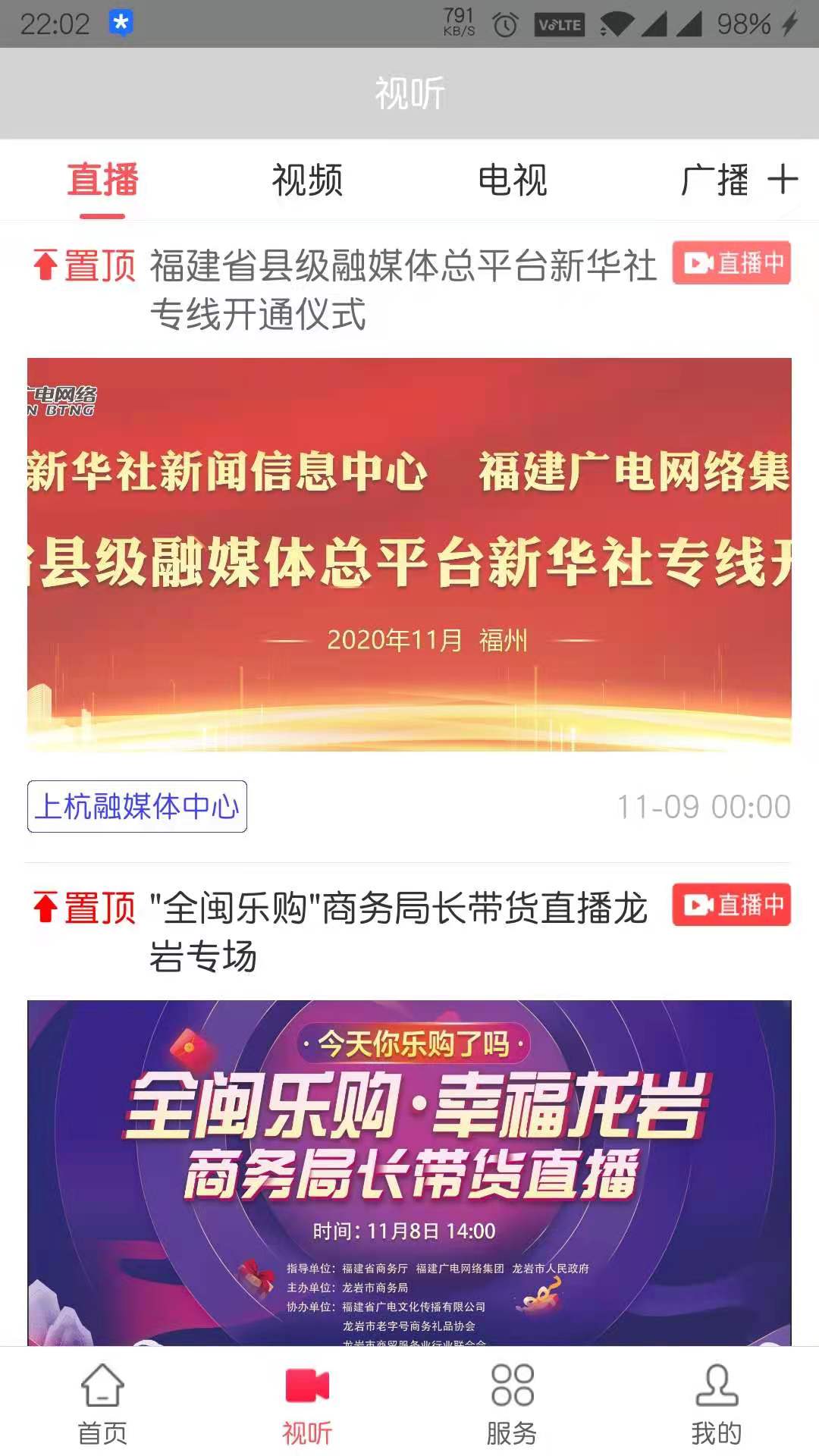Switch to the 电视 tab
The height and width of the screenshot is (1456, 819).
(513, 180)
